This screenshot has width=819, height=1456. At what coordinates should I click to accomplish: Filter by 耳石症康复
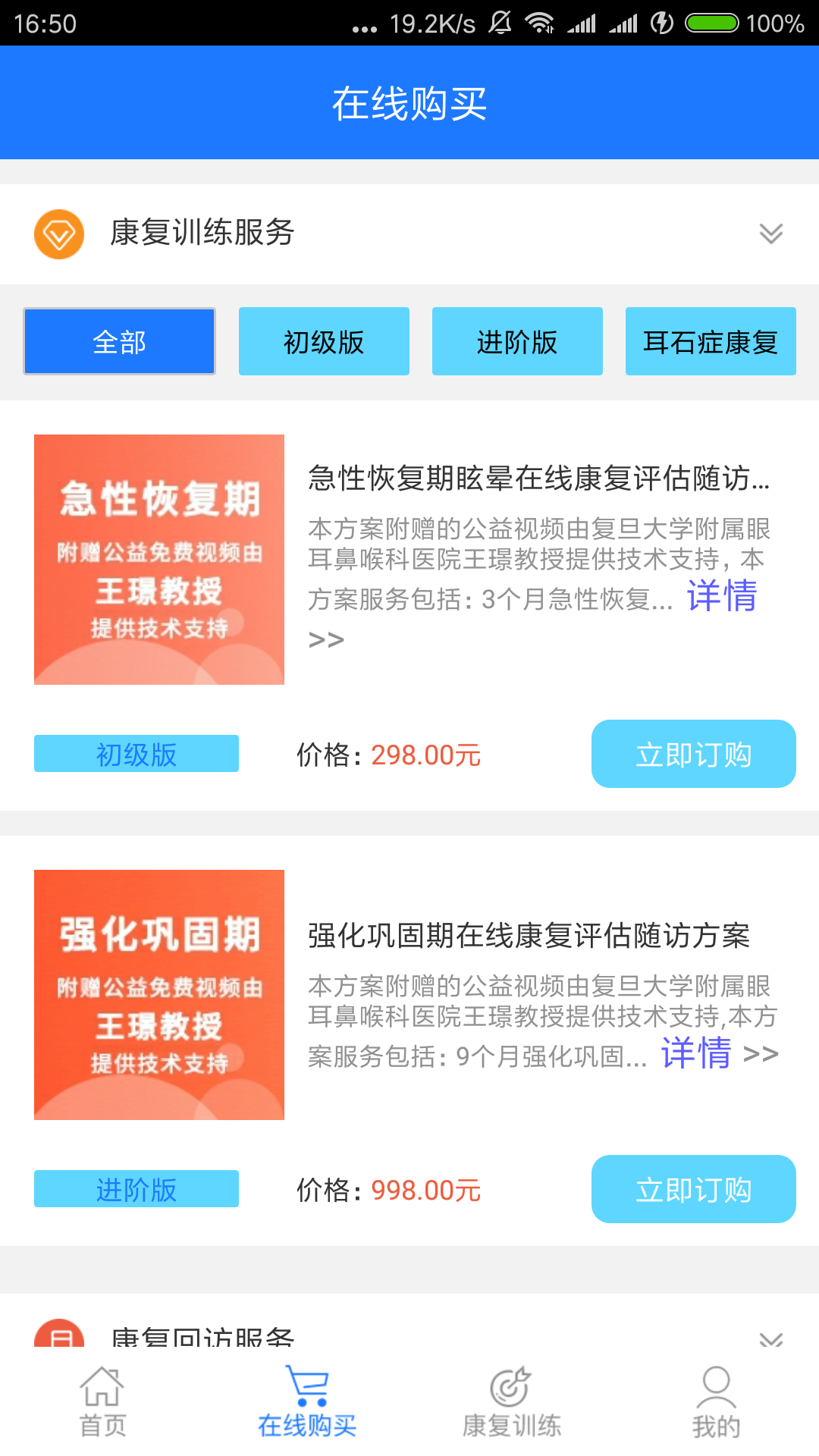711,342
